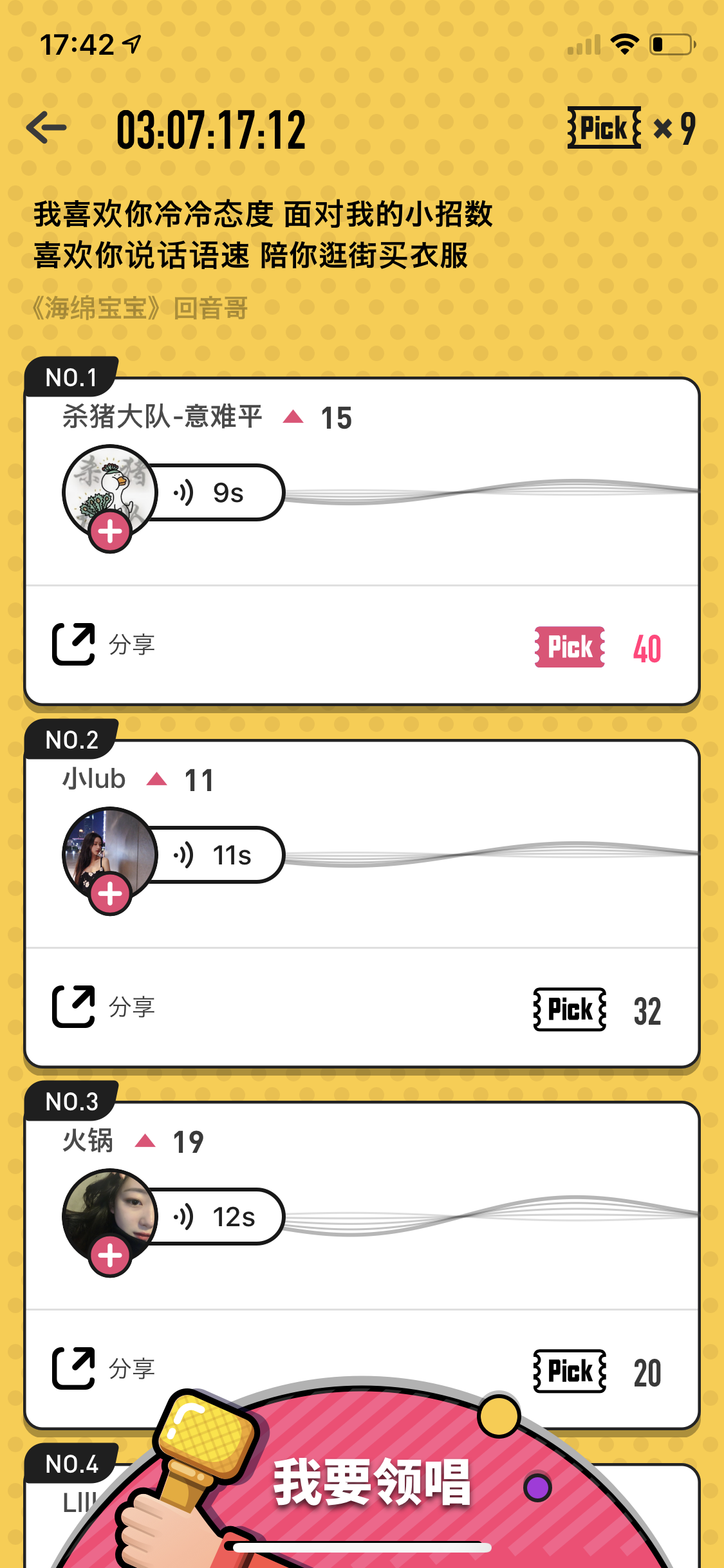
Task: Share the NO.3 entry by 火锅
Action: (104, 1368)
